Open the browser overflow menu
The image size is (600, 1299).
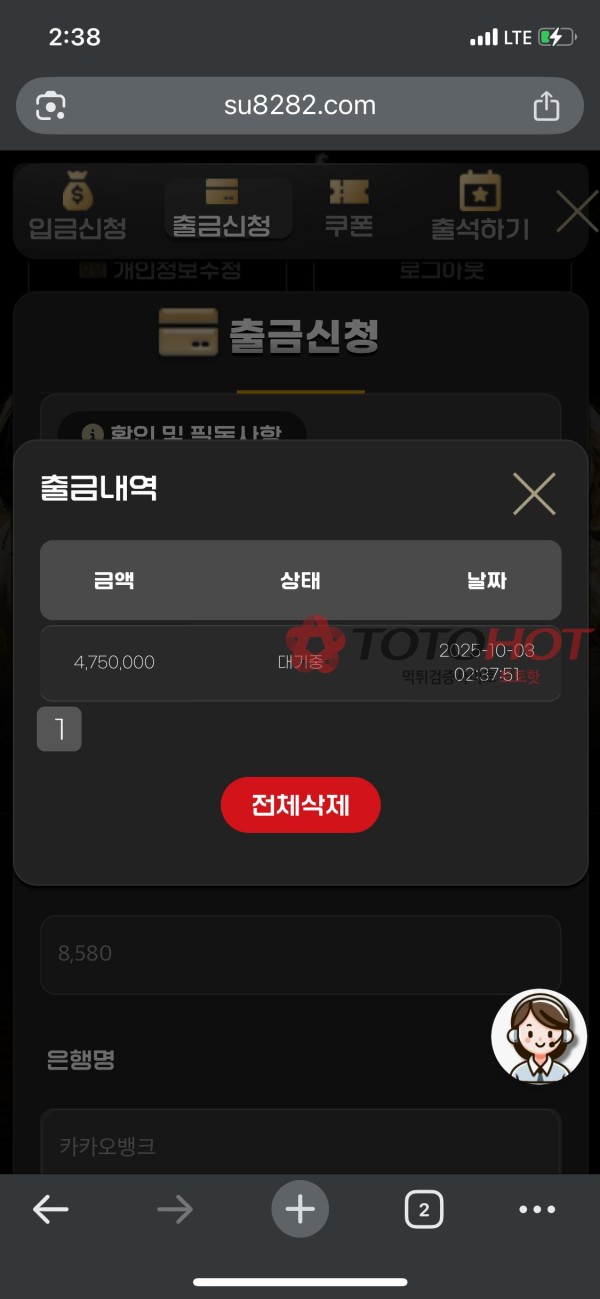(x=537, y=1210)
